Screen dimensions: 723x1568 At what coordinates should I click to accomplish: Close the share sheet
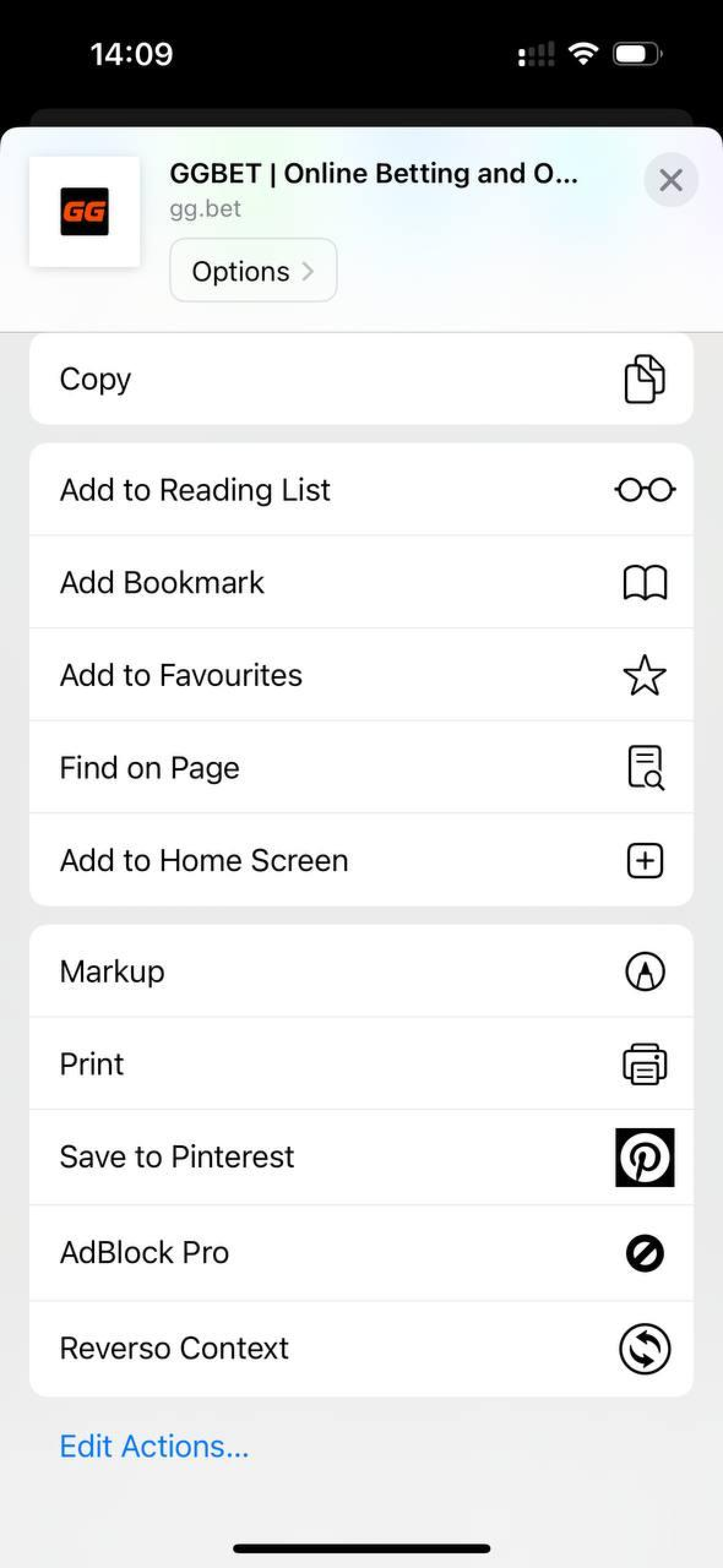pyautogui.click(x=671, y=180)
